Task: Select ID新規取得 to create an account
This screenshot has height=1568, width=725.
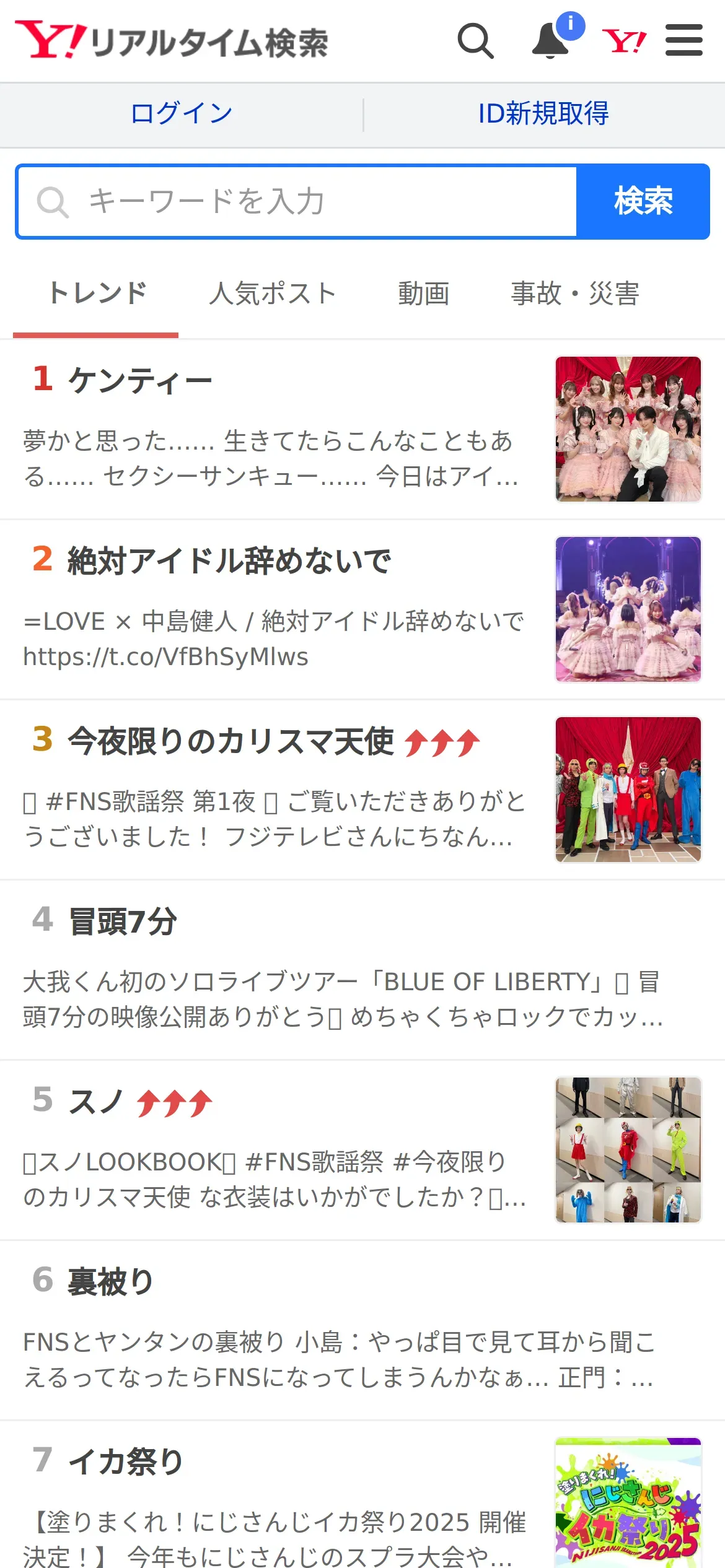Action: 543,114
